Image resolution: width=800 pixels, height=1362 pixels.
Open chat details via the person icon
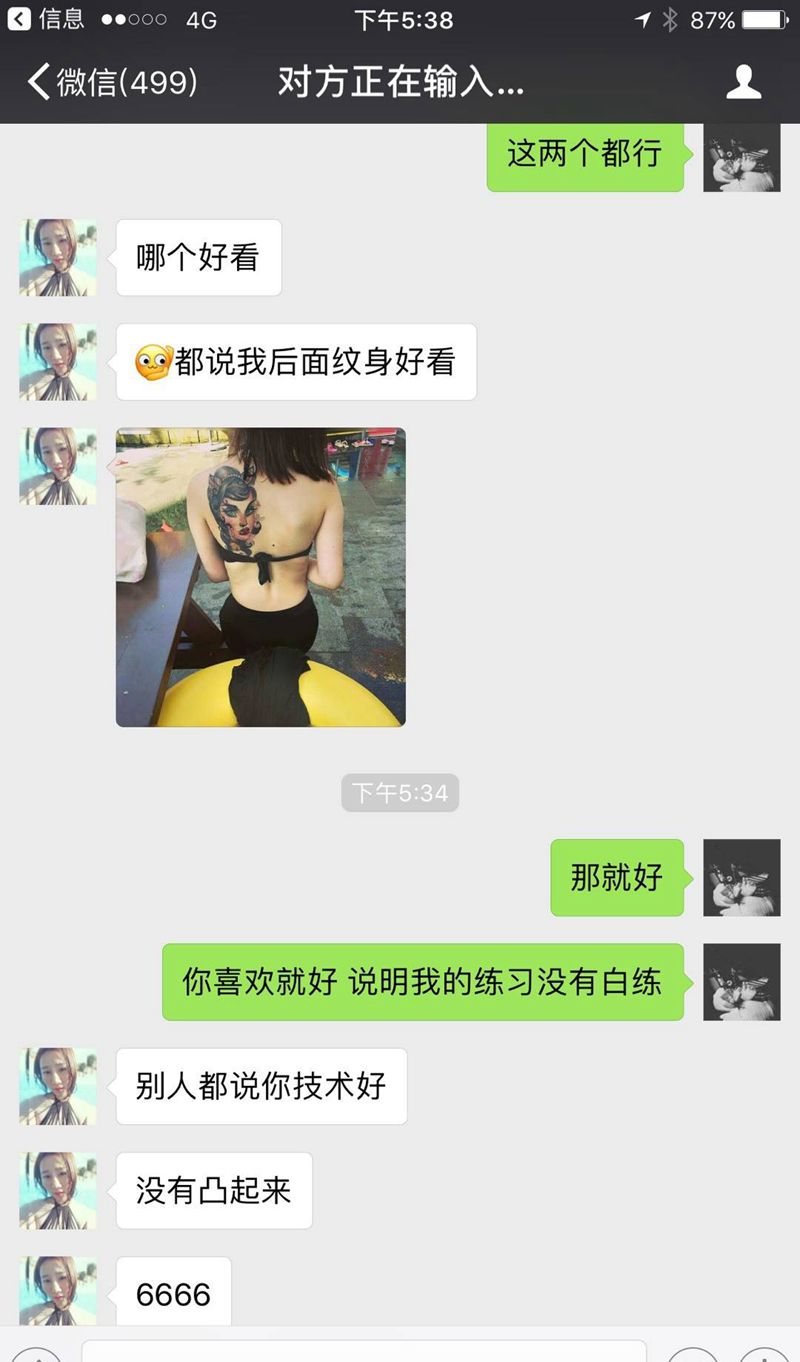[x=743, y=82]
